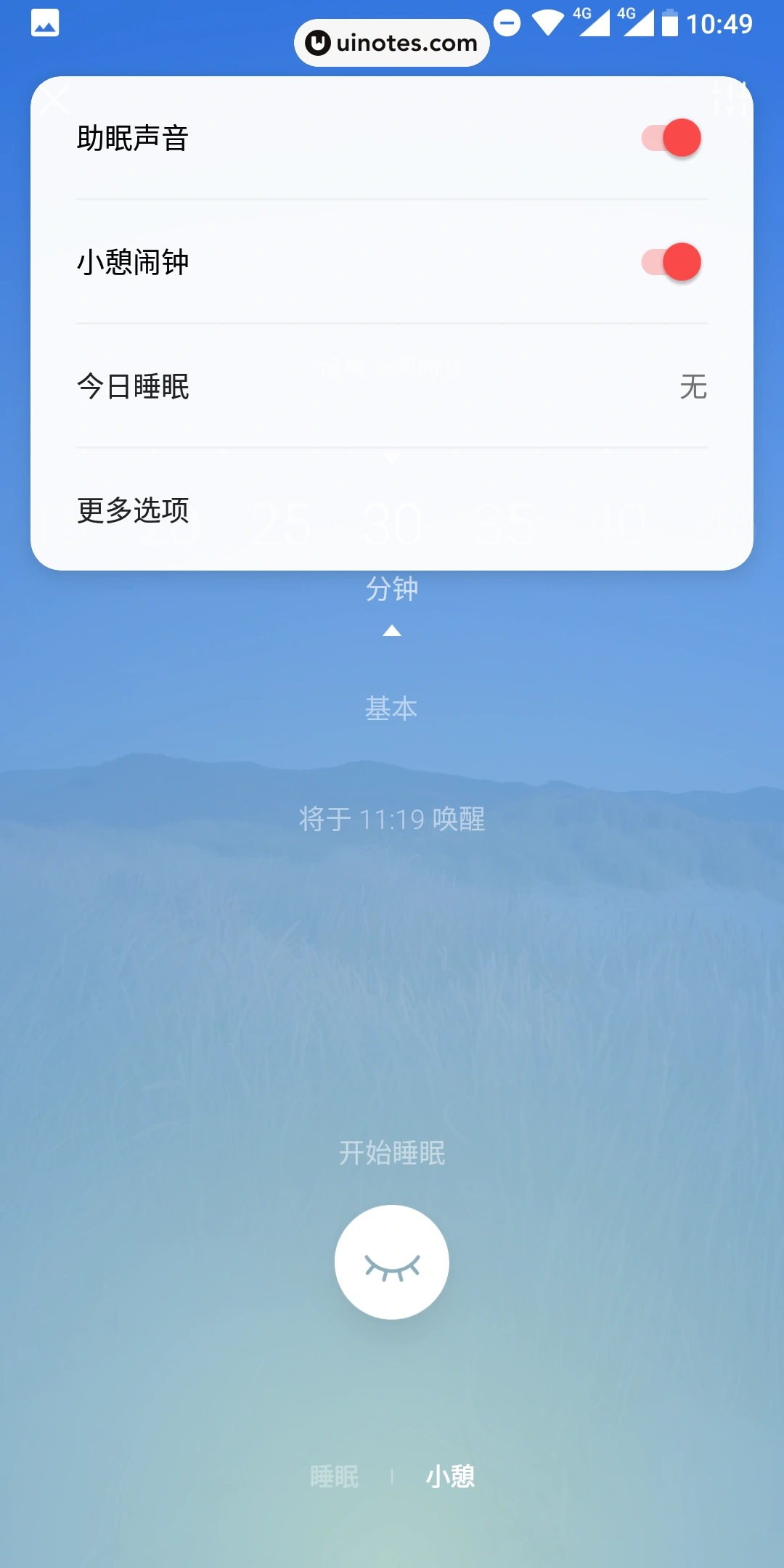Viewport: 784px width, 1568px height.
Task: Open the uinotes.com pill at the top
Action: 392,42
